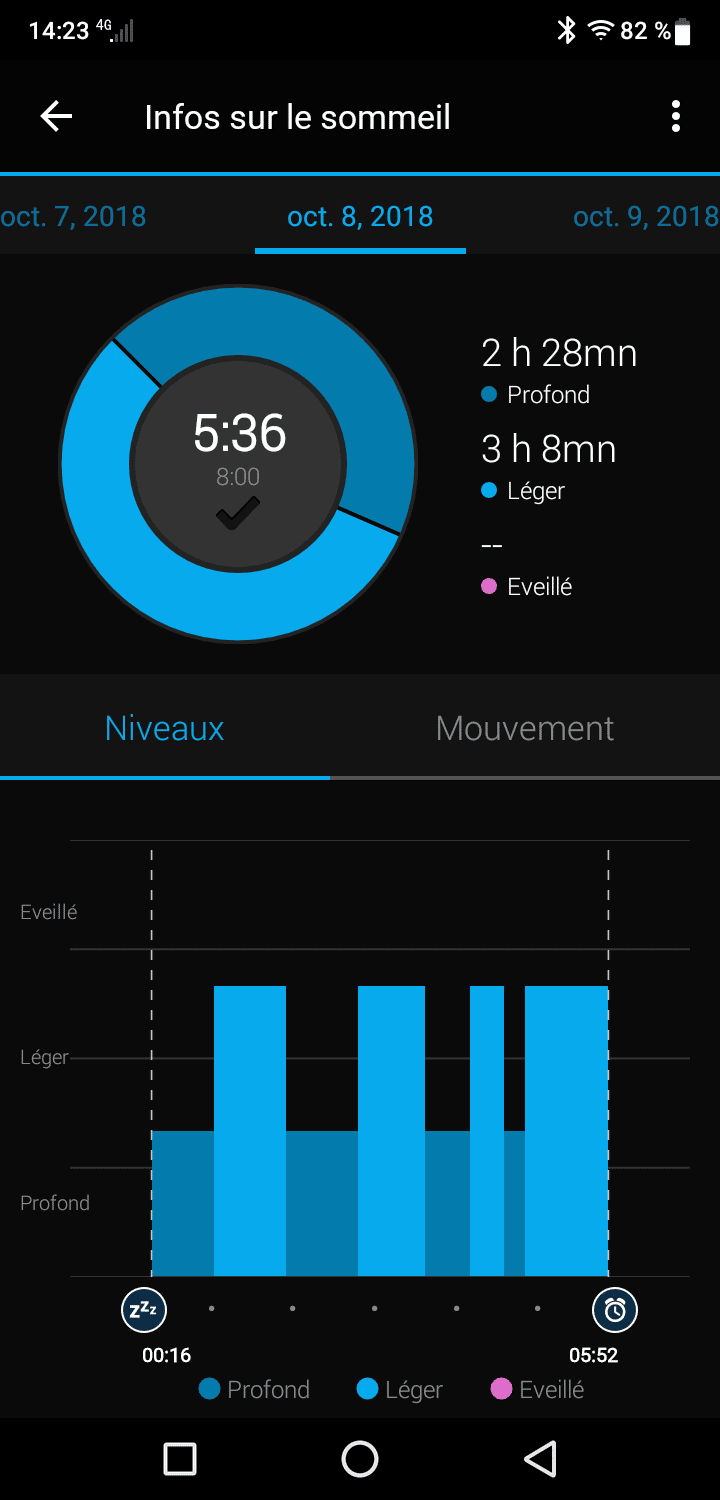Open the overflow menu
Screen dimensions: 720x1500
[676, 117]
